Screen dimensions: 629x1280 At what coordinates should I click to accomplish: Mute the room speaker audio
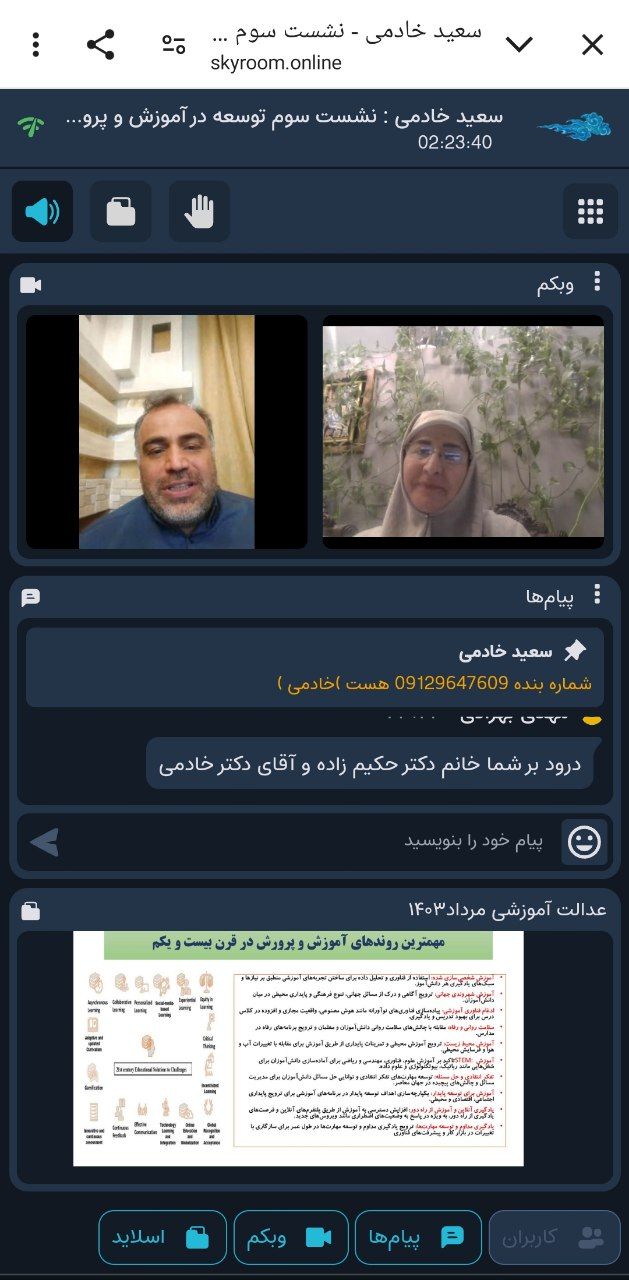point(42,211)
